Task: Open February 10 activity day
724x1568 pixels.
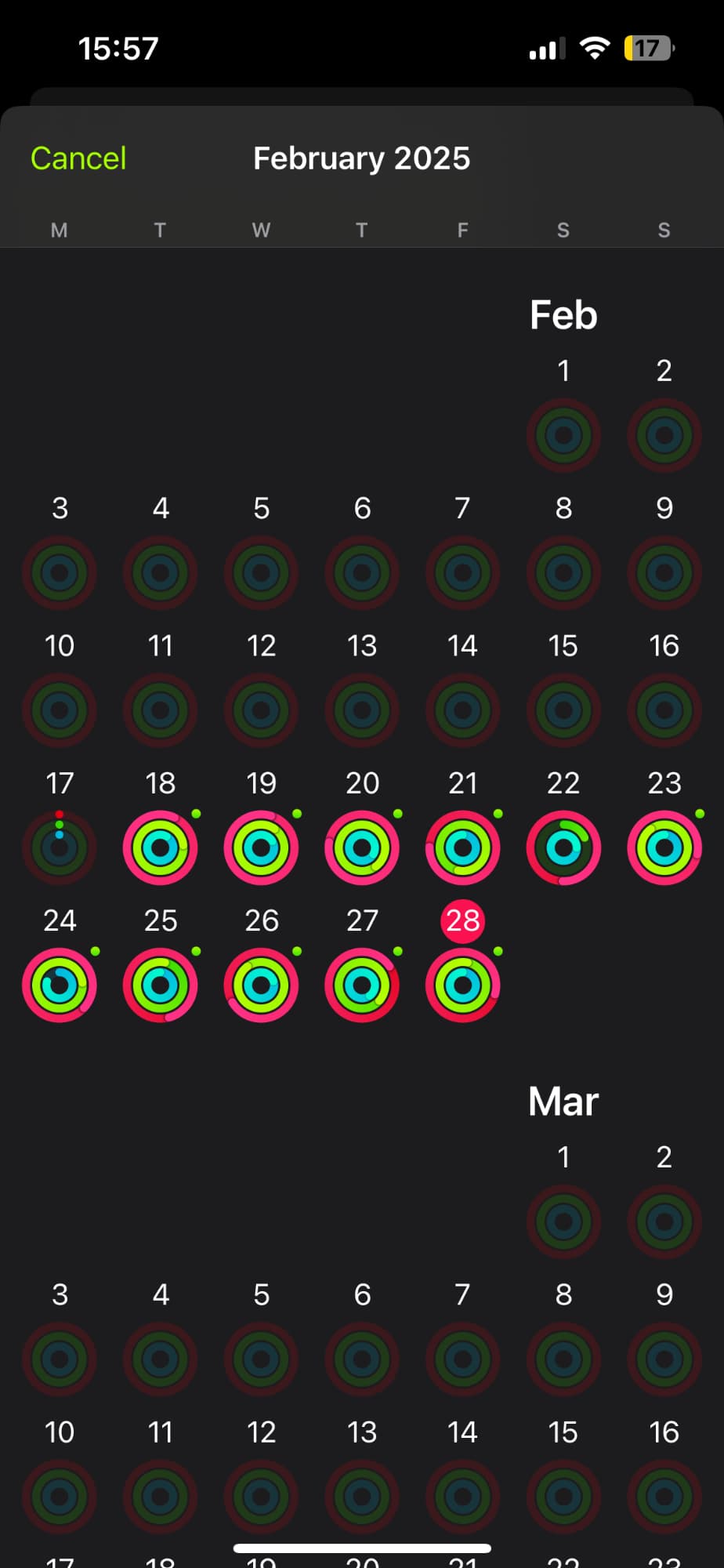Action: (x=60, y=710)
